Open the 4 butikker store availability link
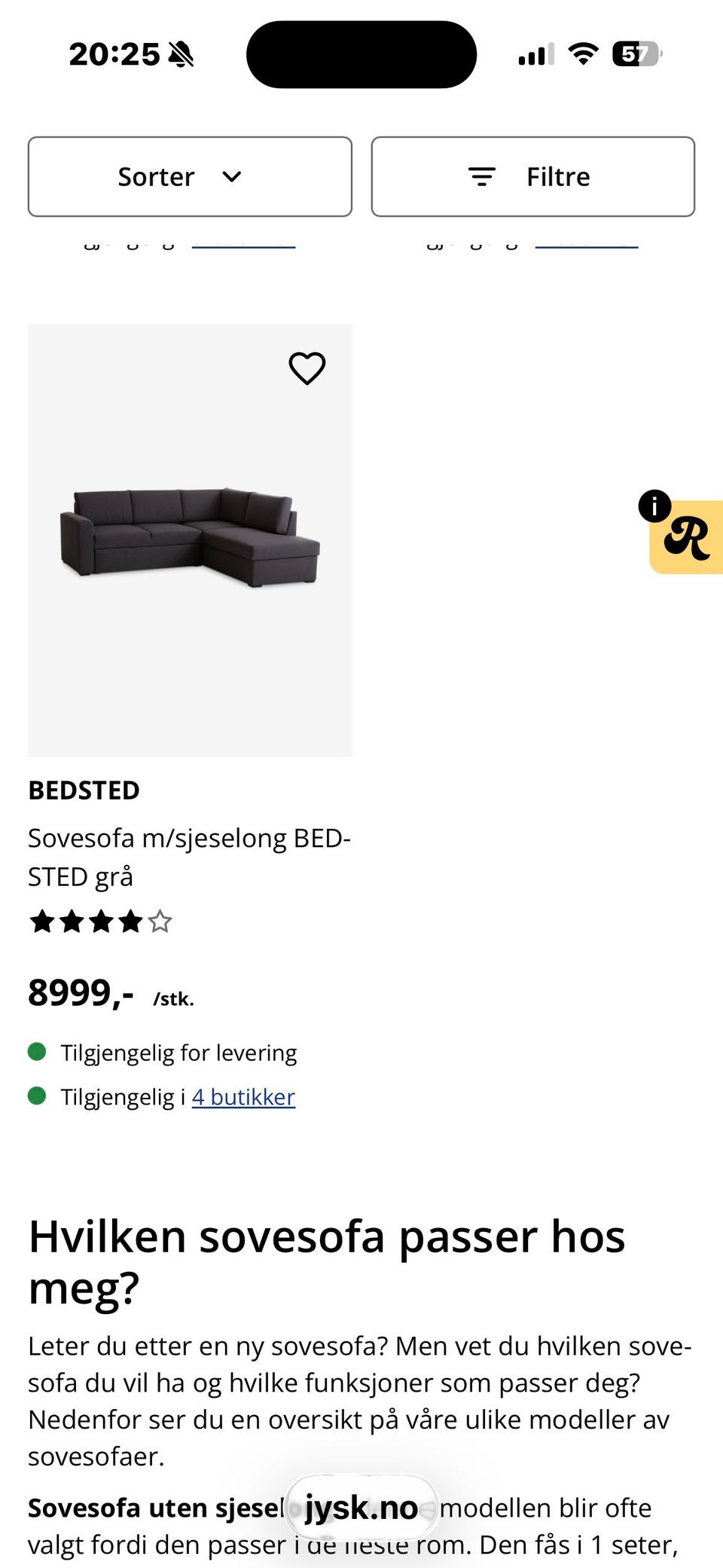The height and width of the screenshot is (1568, 723). [x=243, y=1097]
